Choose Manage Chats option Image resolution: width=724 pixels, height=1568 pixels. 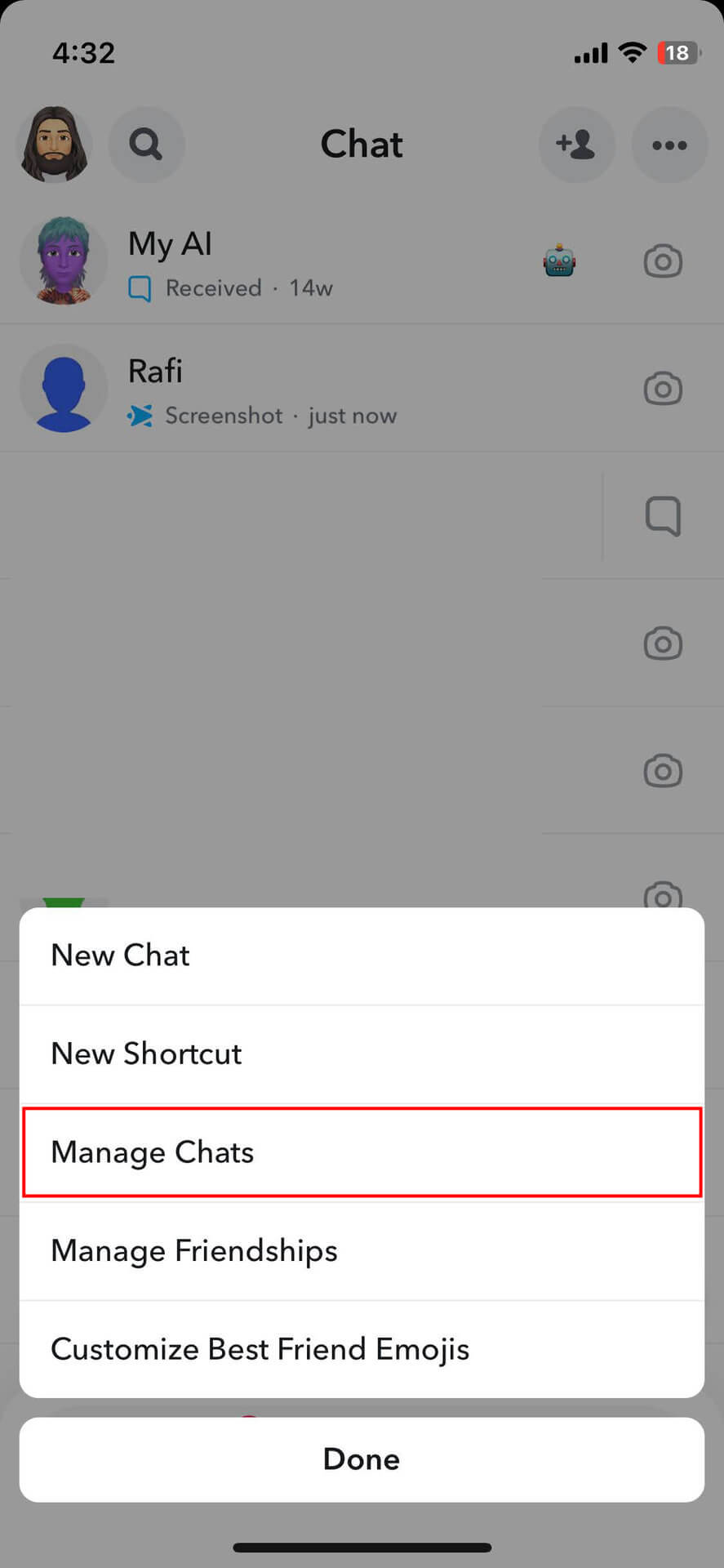point(152,1152)
